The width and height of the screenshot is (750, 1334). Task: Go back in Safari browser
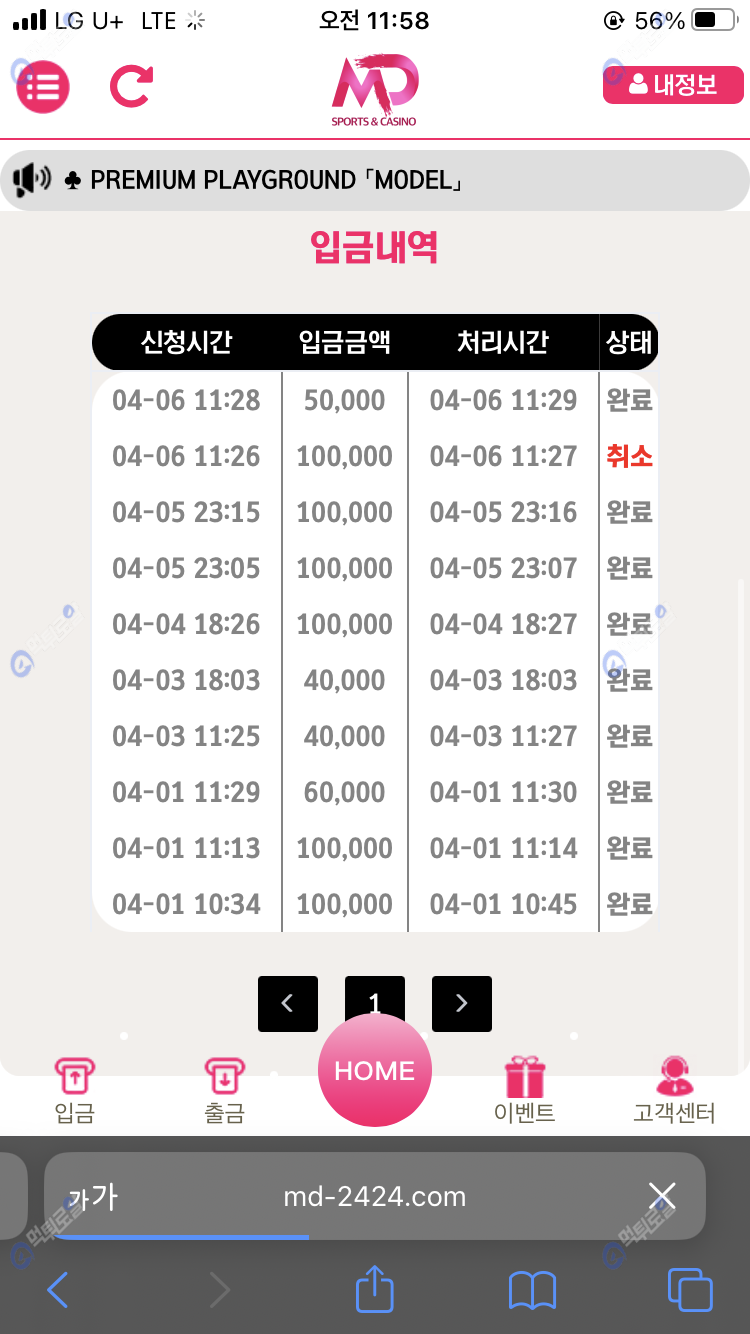[58, 1290]
